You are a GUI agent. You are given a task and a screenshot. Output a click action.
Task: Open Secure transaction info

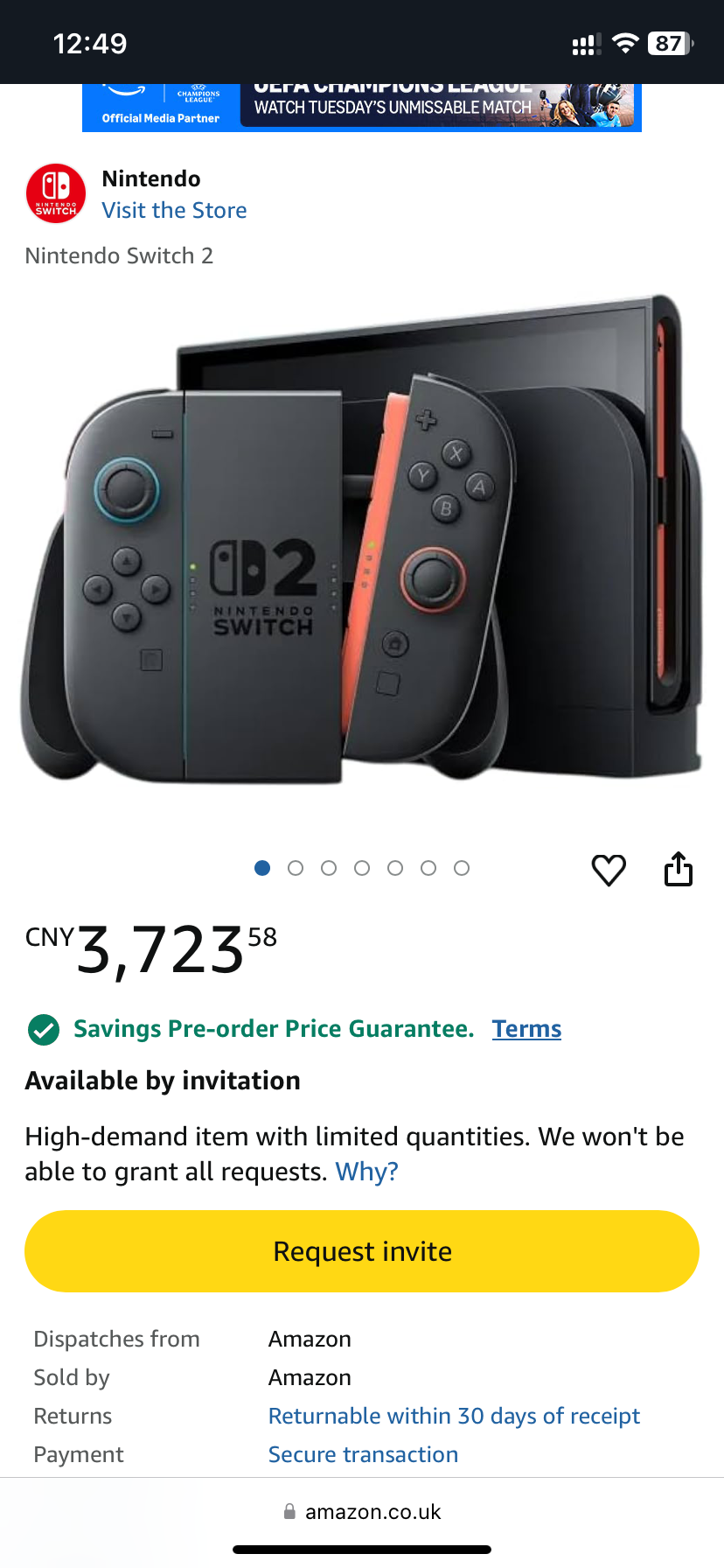click(363, 1454)
